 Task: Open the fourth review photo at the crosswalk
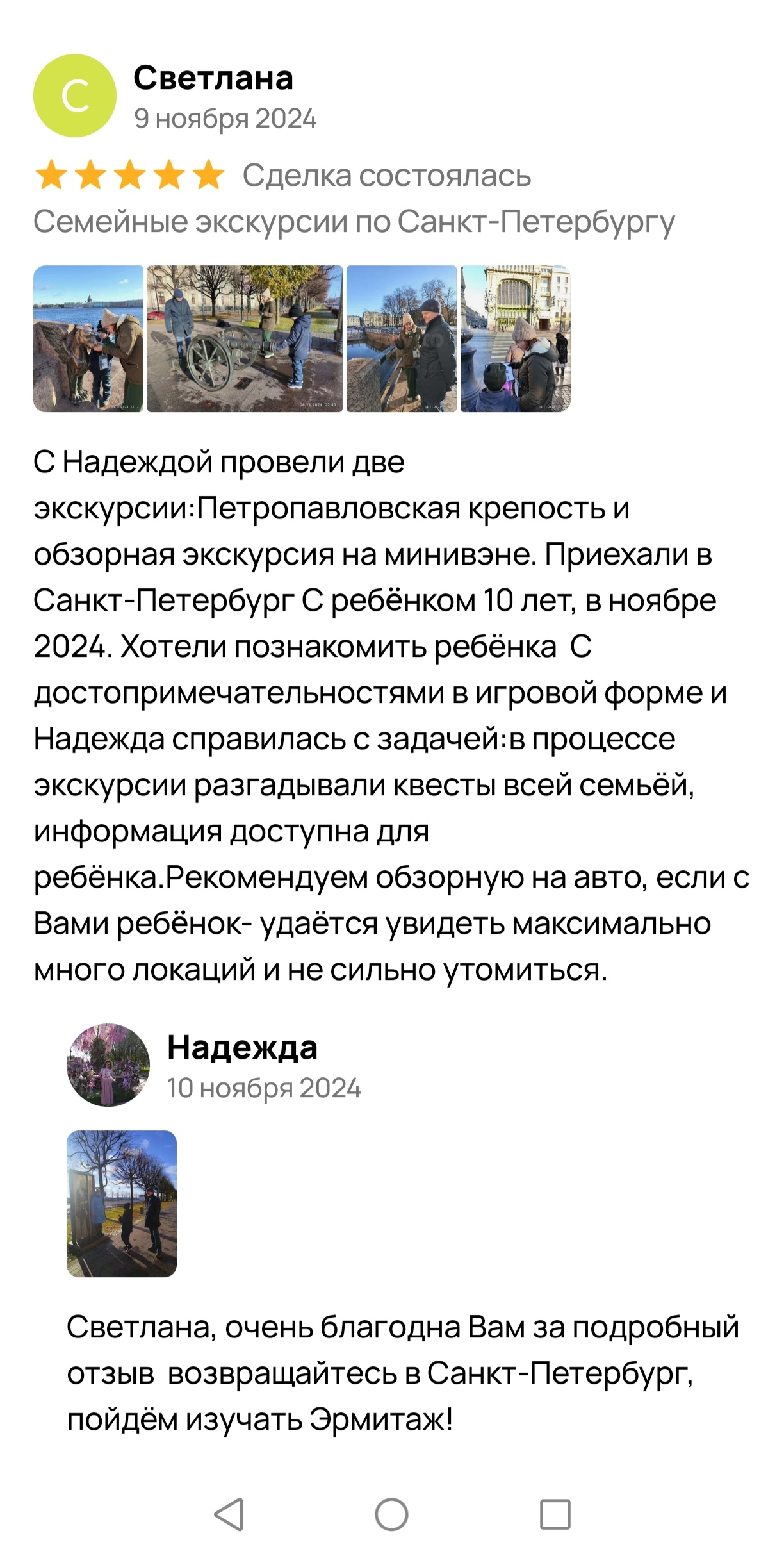pos(515,338)
